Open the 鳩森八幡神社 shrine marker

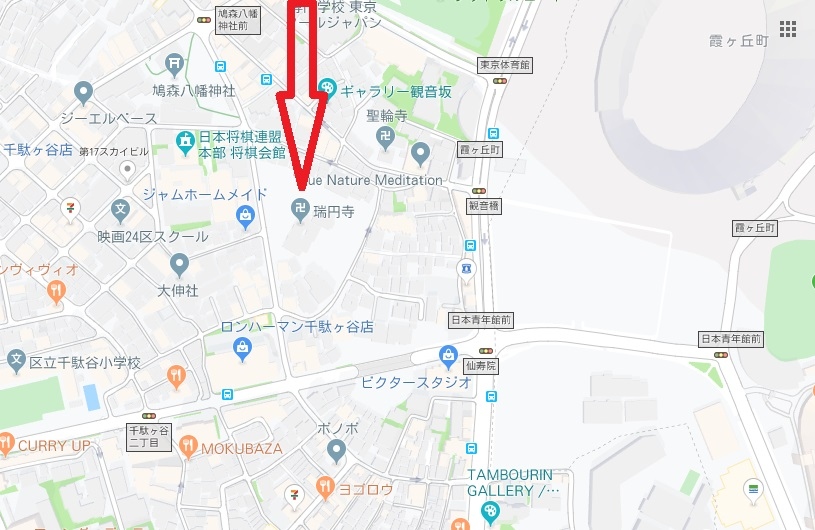tap(176, 67)
